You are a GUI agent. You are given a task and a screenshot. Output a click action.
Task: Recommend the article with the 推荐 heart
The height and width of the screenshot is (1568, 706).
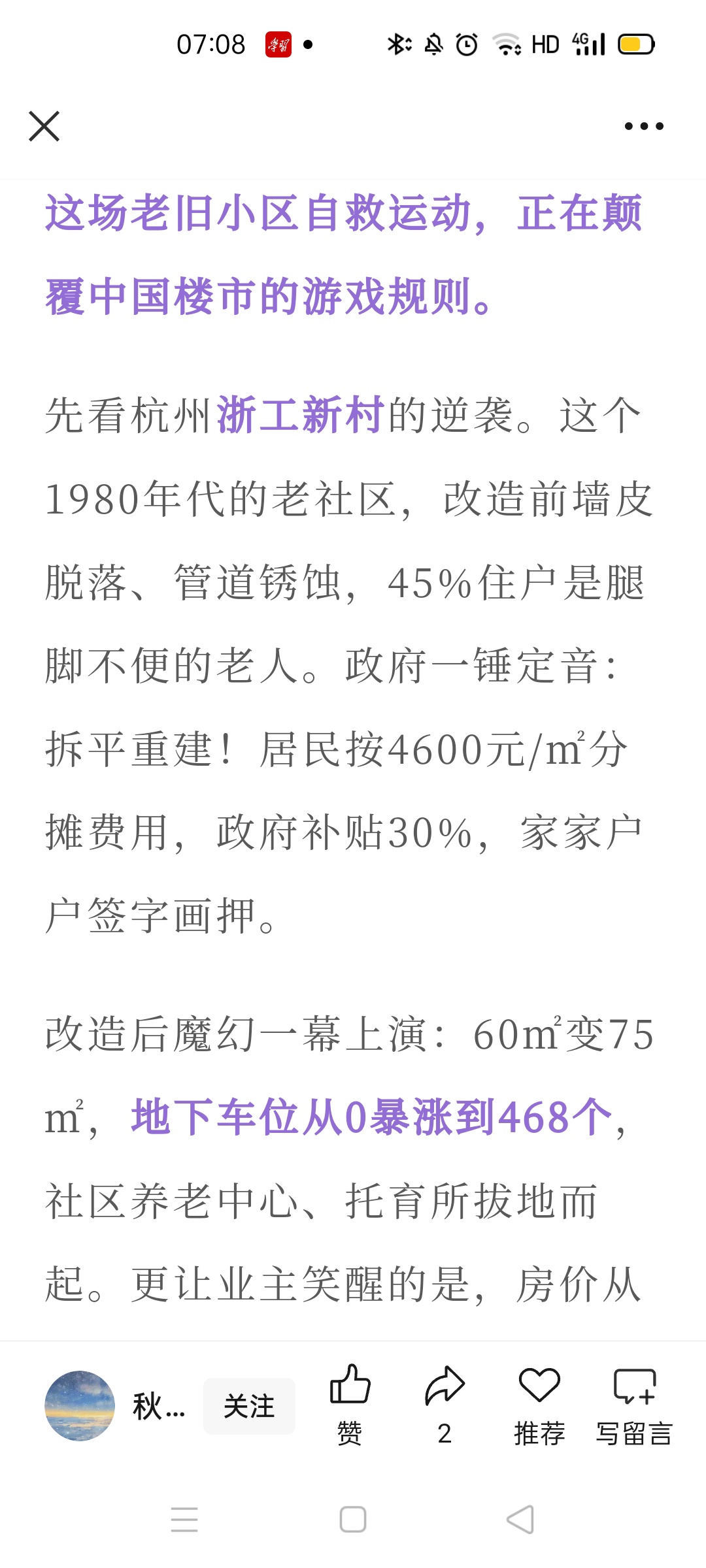[x=539, y=1405]
